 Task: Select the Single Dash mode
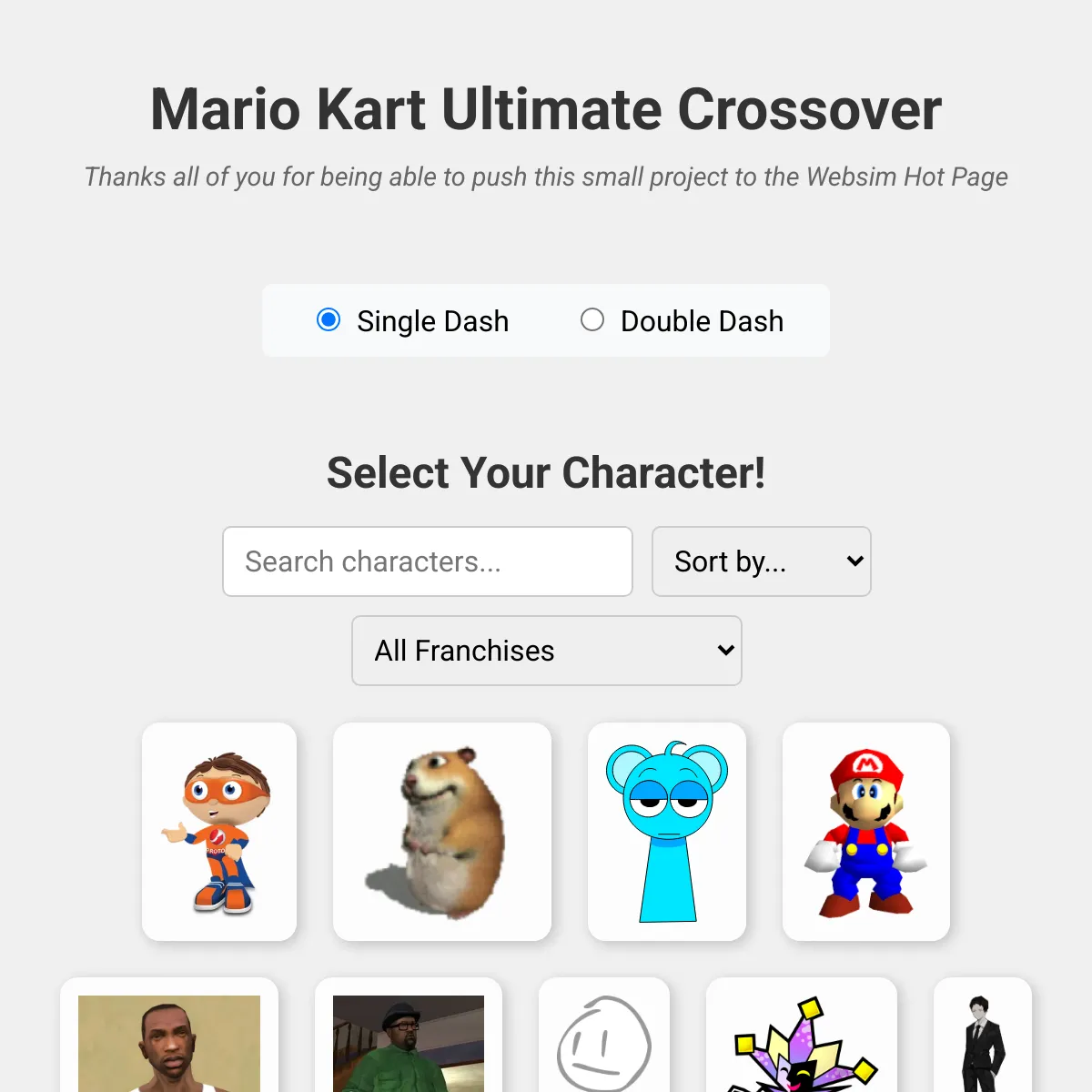(329, 320)
